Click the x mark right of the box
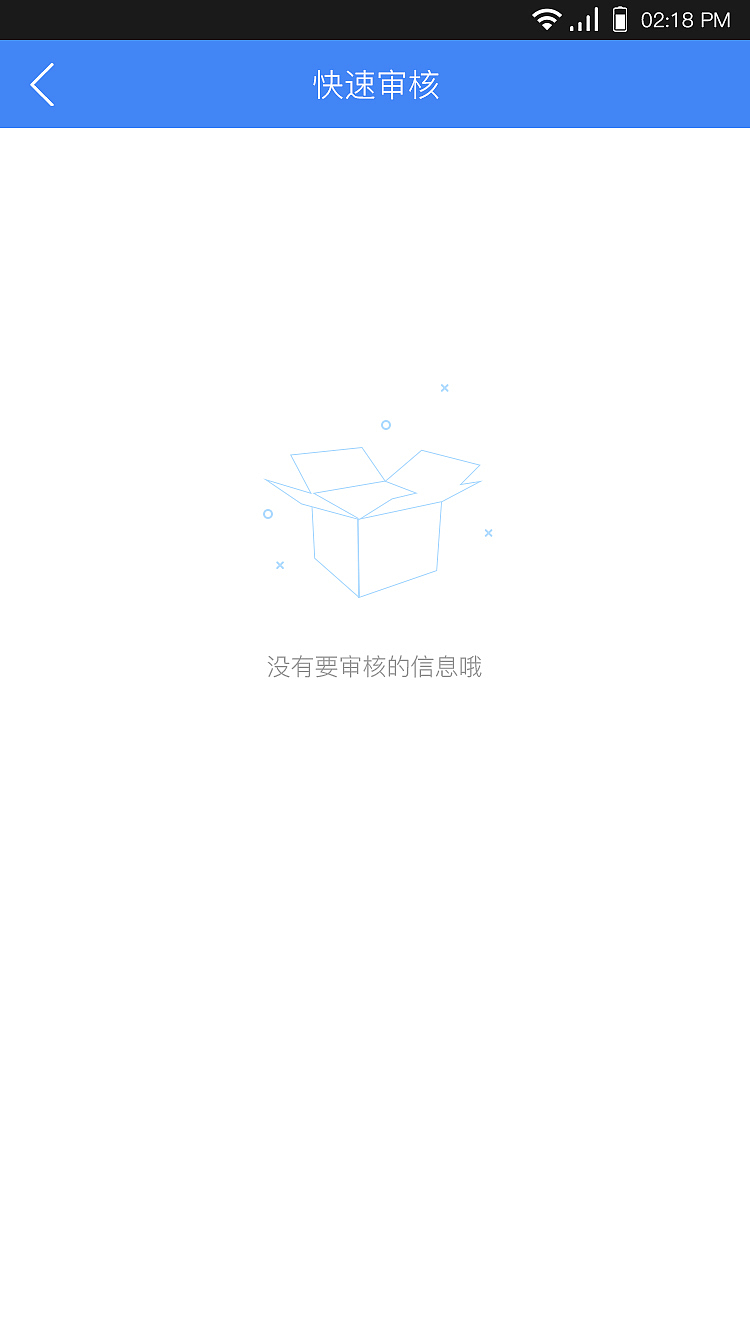Screen dimensions: 750x1334 pos(488,533)
